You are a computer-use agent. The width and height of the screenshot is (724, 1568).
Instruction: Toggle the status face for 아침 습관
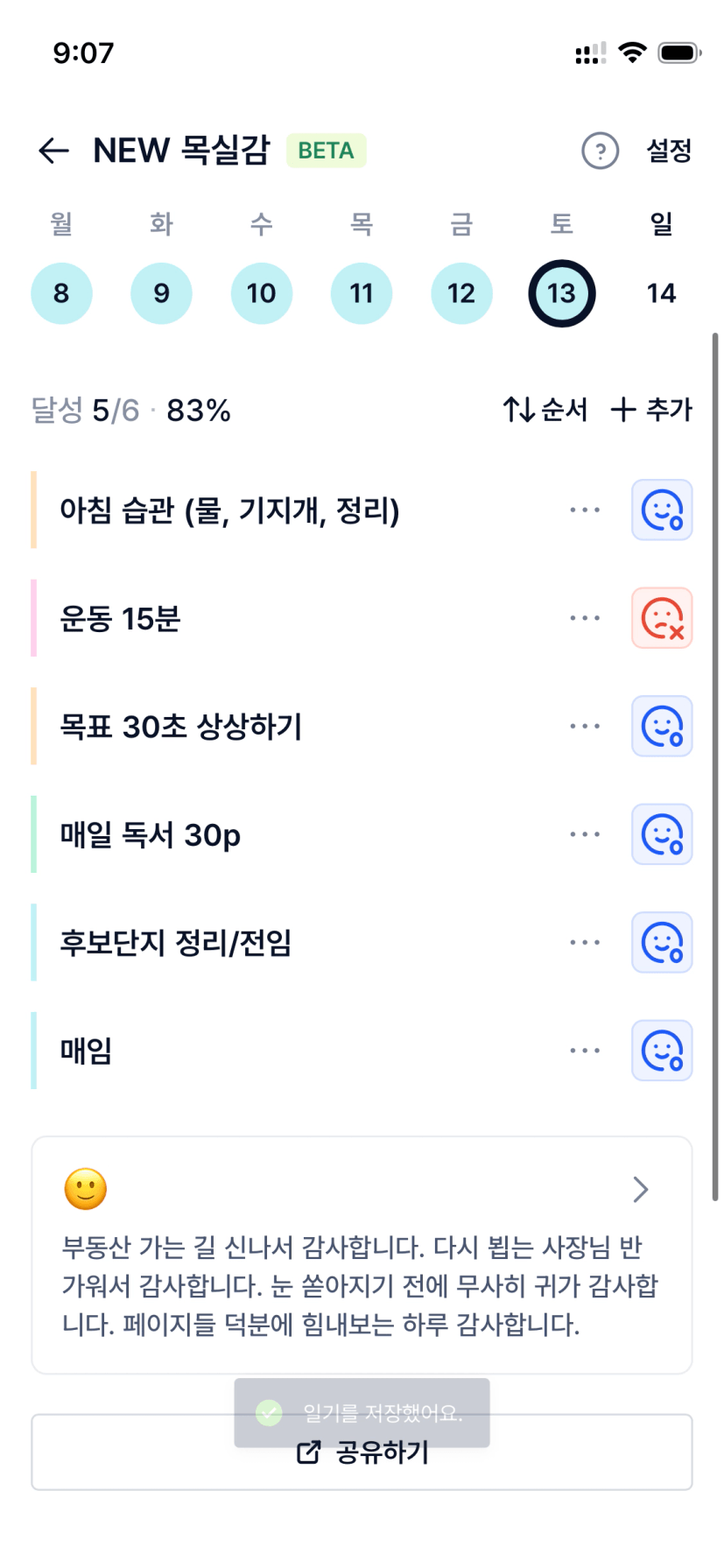click(662, 510)
